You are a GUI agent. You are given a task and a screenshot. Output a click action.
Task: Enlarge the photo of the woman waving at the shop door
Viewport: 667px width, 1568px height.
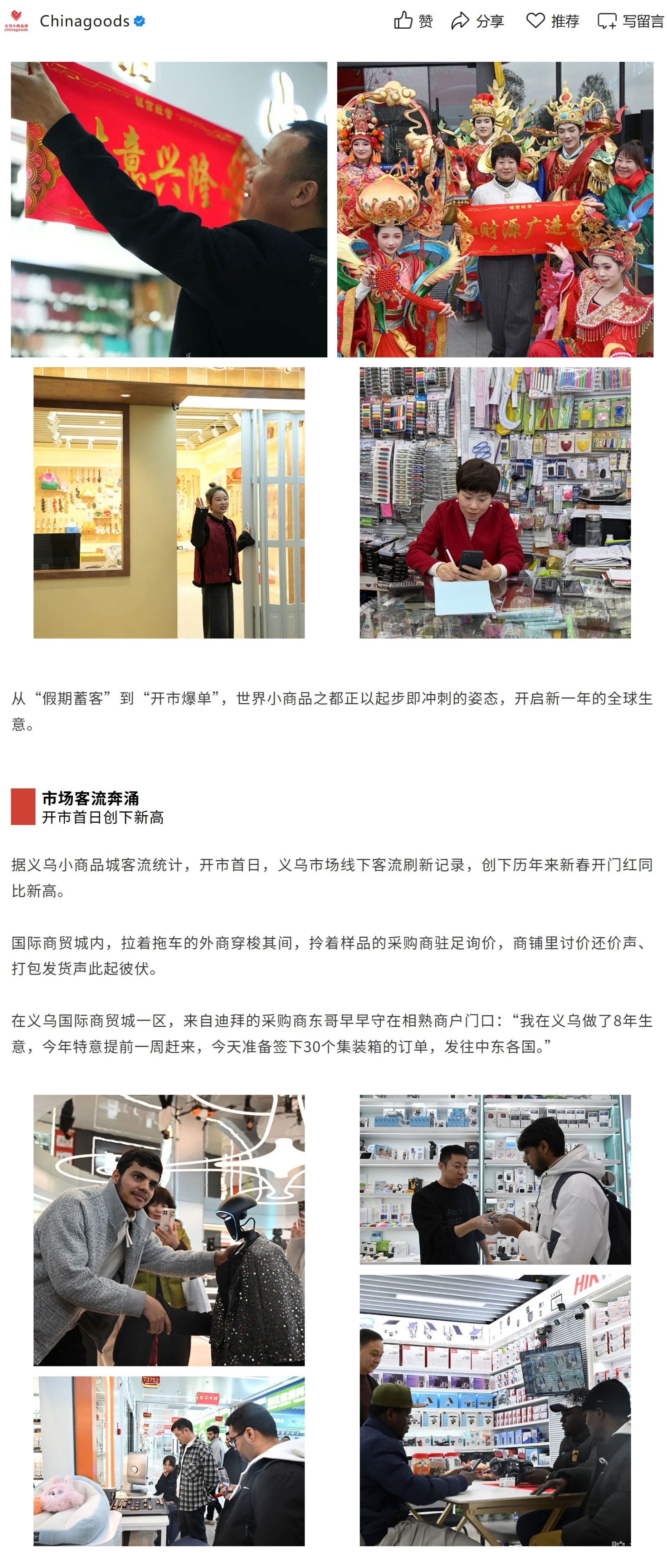(169, 502)
